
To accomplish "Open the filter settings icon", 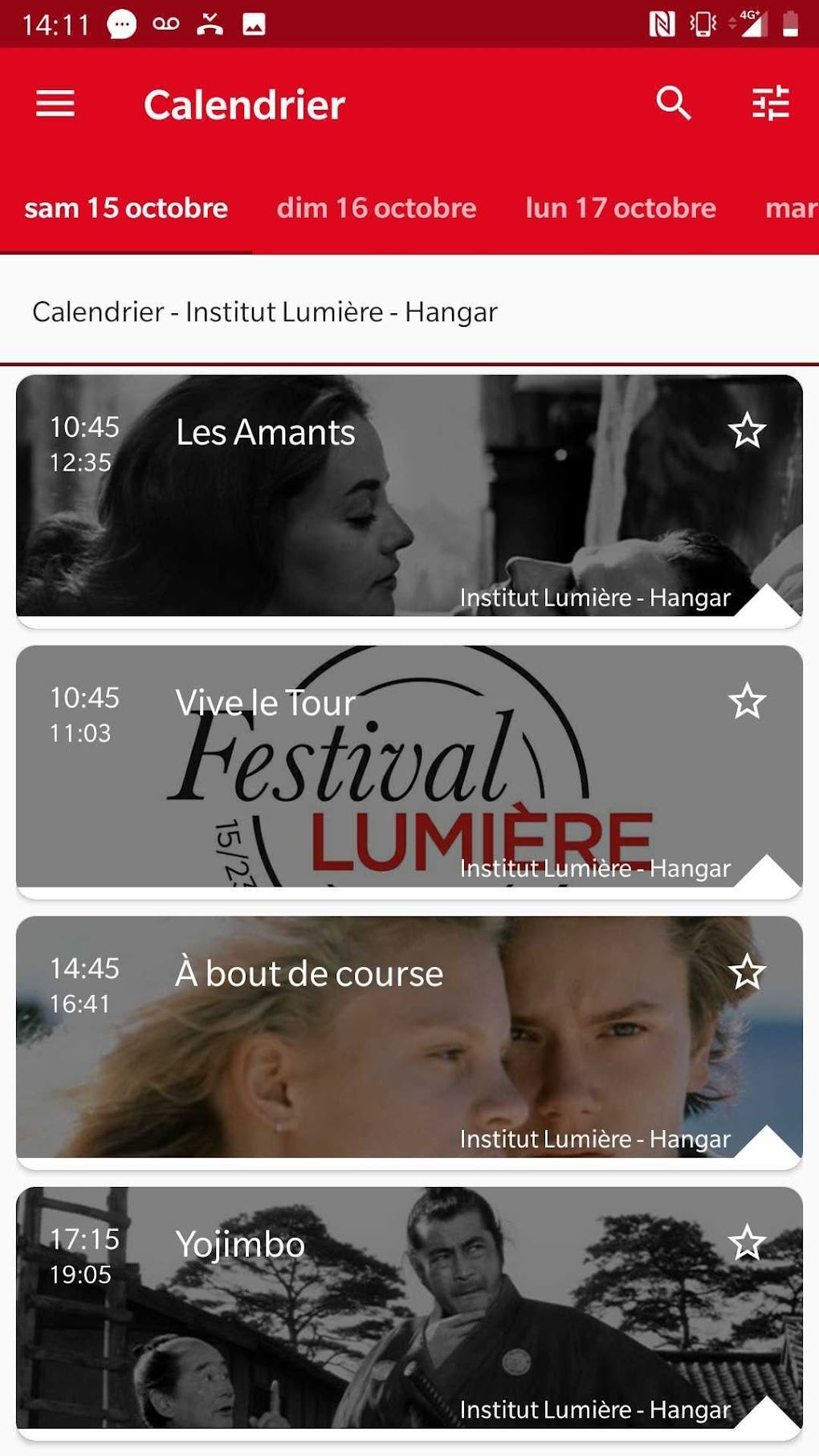I will pos(770,104).
